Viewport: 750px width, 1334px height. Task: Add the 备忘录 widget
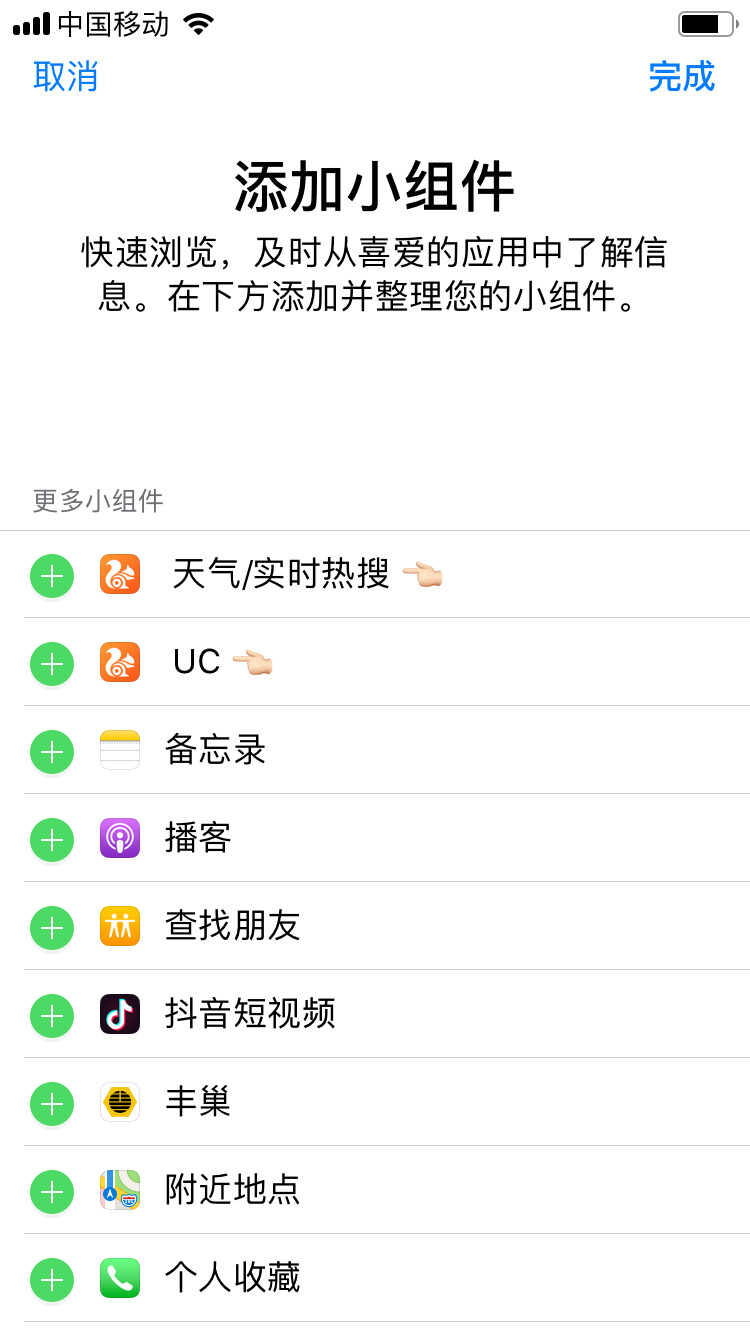coord(52,752)
